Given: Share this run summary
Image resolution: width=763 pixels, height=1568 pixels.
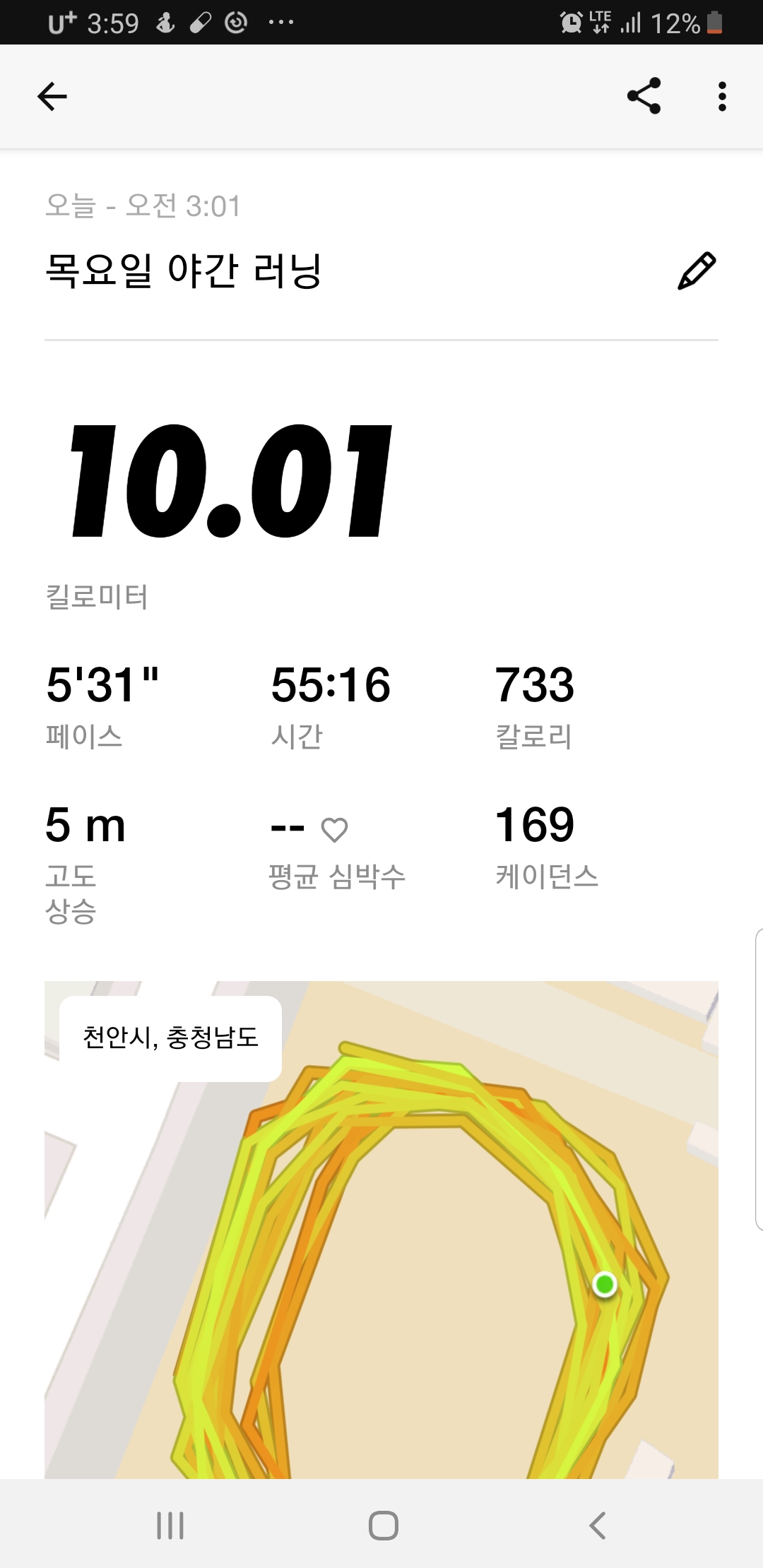Looking at the screenshot, I should pos(644,96).
